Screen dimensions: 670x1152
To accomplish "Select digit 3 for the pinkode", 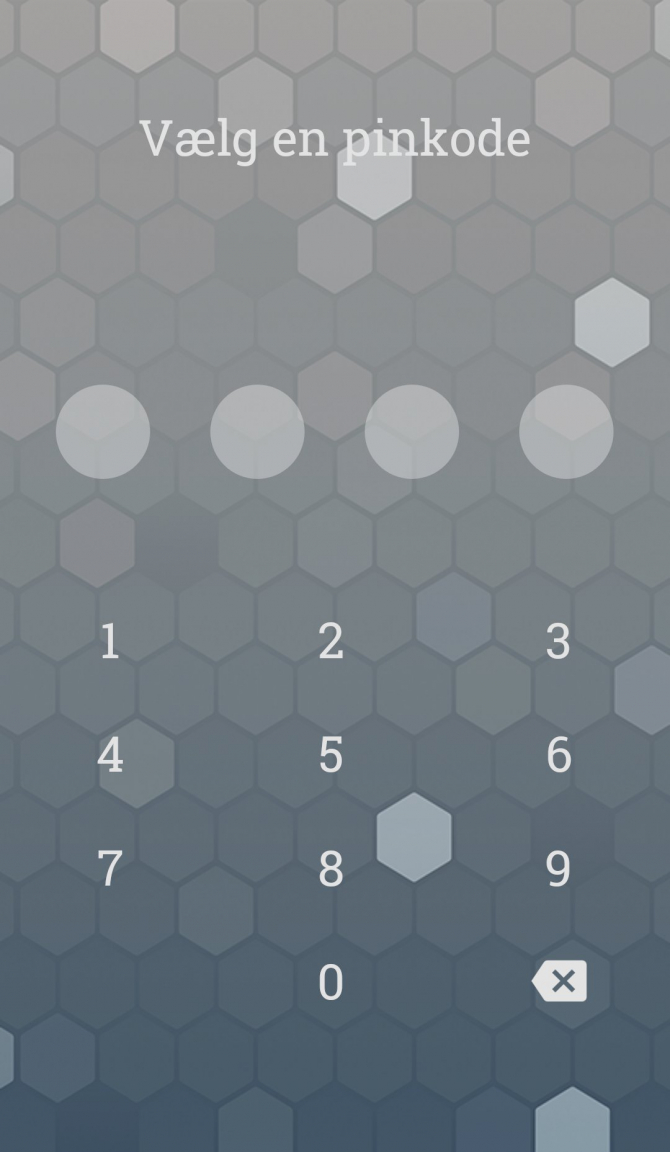I will click(x=558, y=641).
